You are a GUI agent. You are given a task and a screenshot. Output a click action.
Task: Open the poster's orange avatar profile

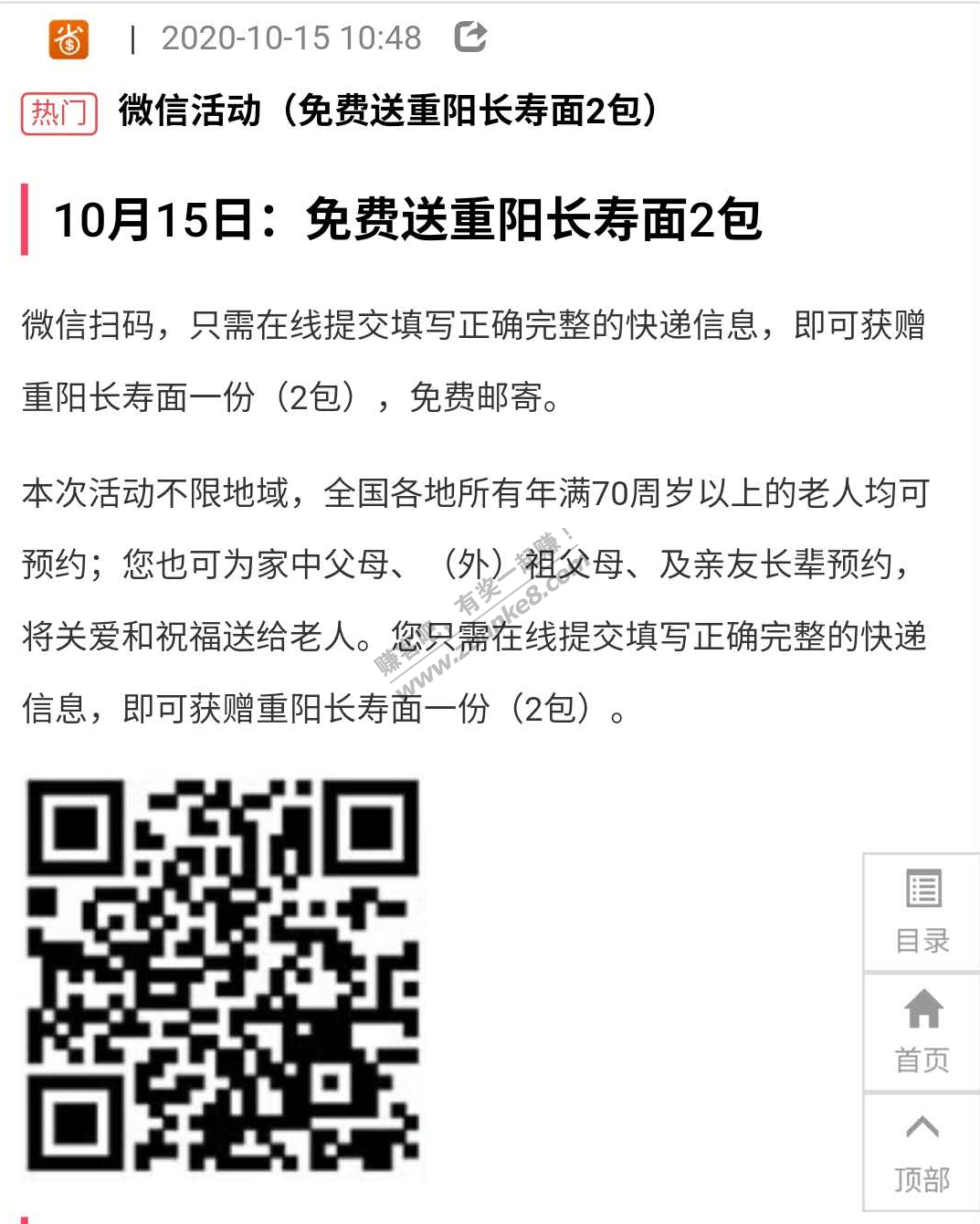click(x=68, y=39)
